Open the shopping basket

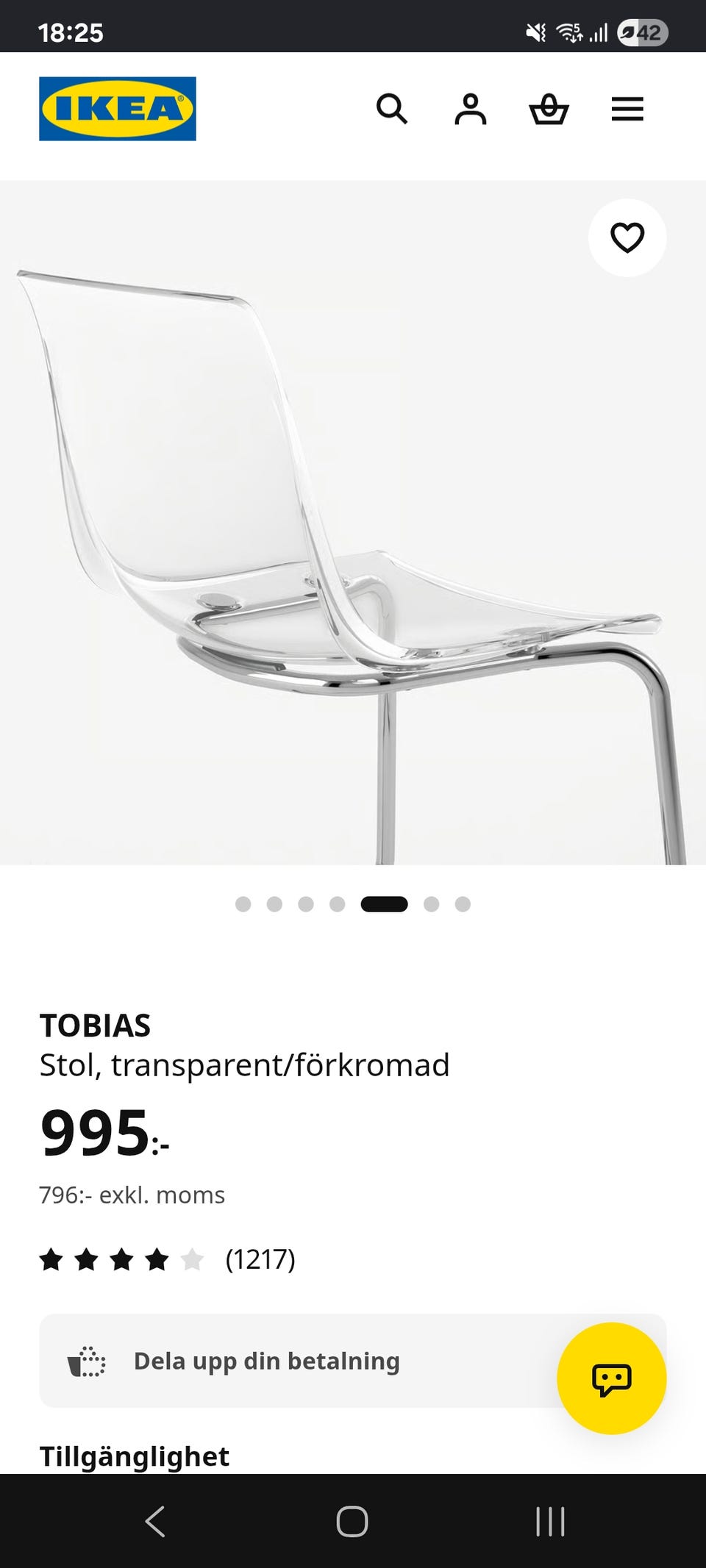549,109
